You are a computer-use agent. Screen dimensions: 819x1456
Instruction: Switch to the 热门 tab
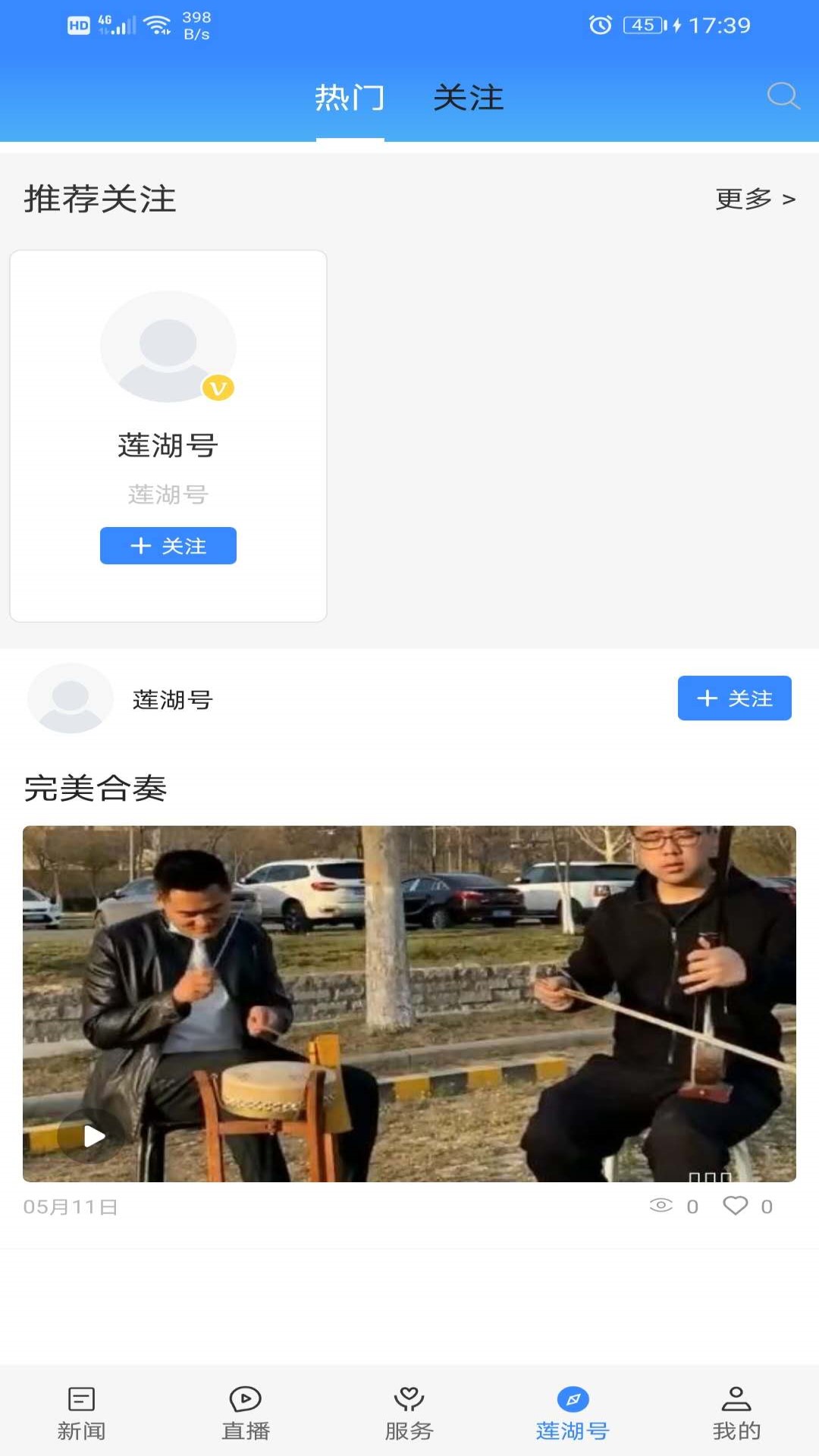350,98
